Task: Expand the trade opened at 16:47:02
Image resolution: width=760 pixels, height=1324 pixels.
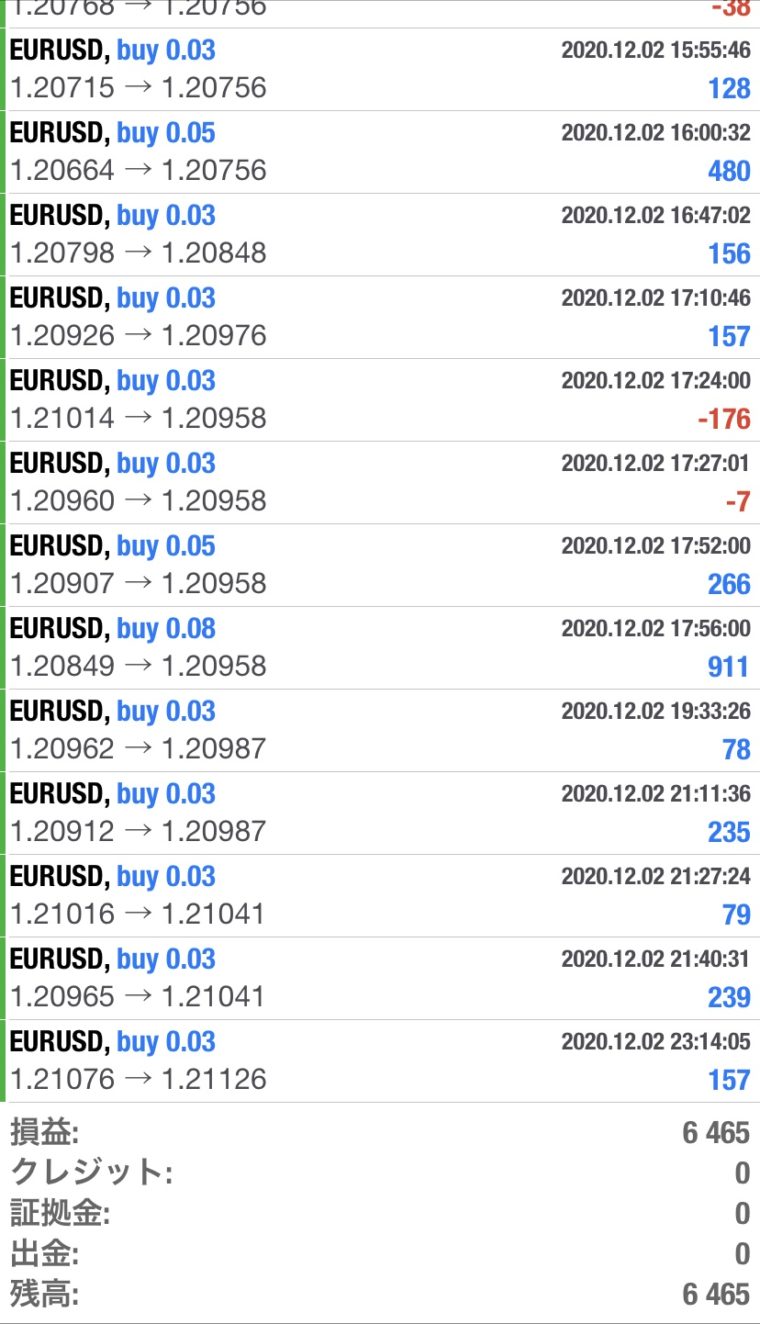Action: [x=380, y=235]
